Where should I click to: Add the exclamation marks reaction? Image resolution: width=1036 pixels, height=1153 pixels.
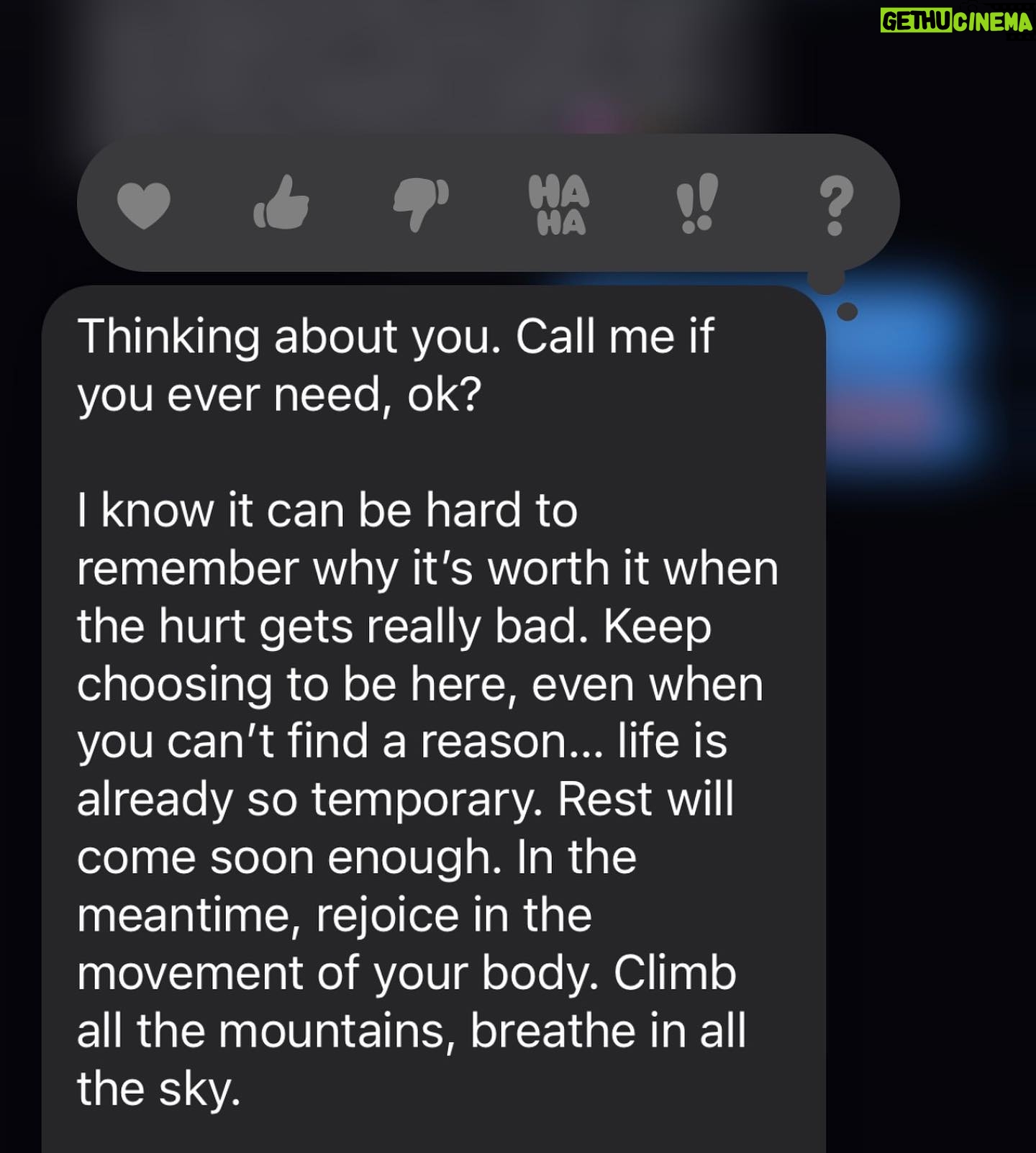697,204
